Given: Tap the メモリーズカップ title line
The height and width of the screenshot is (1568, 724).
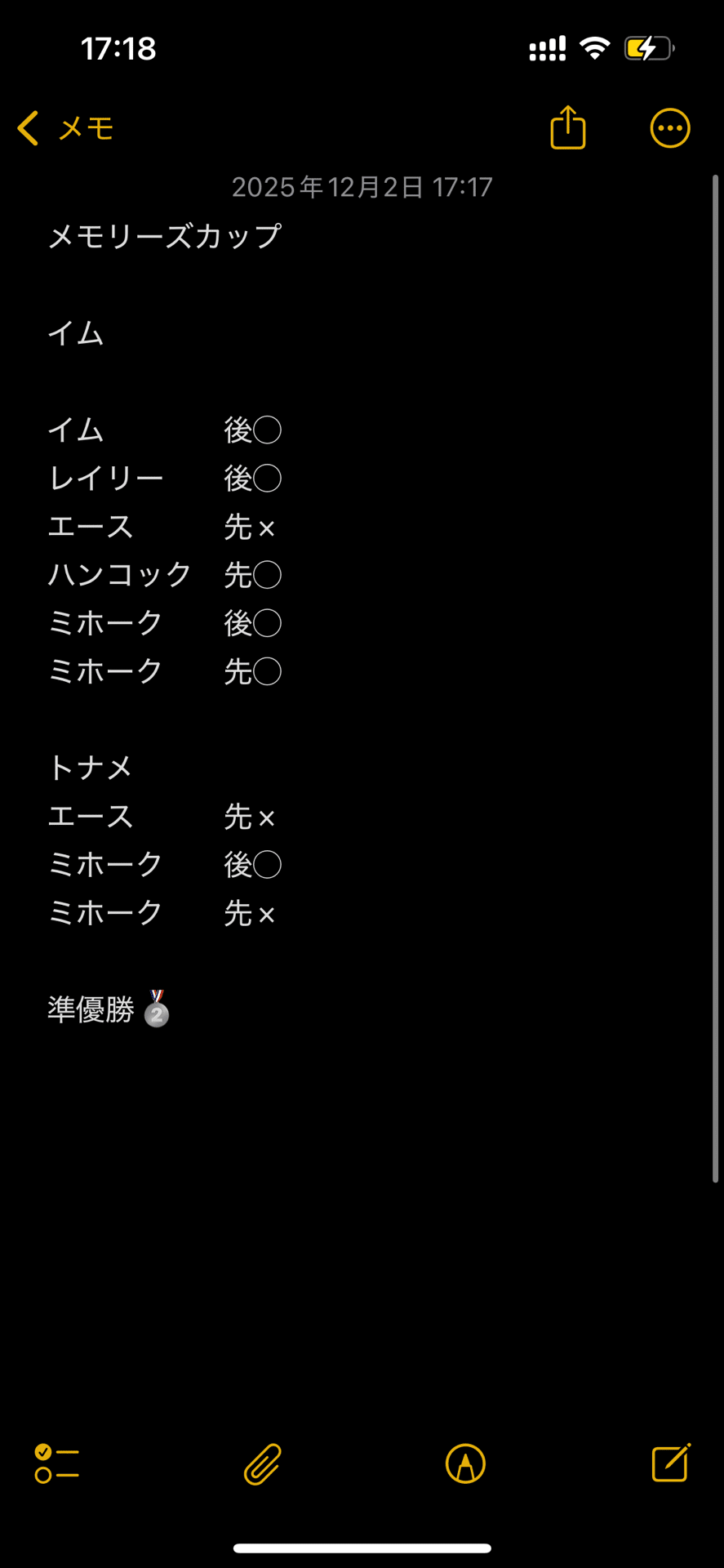Looking at the screenshot, I should click(x=164, y=235).
